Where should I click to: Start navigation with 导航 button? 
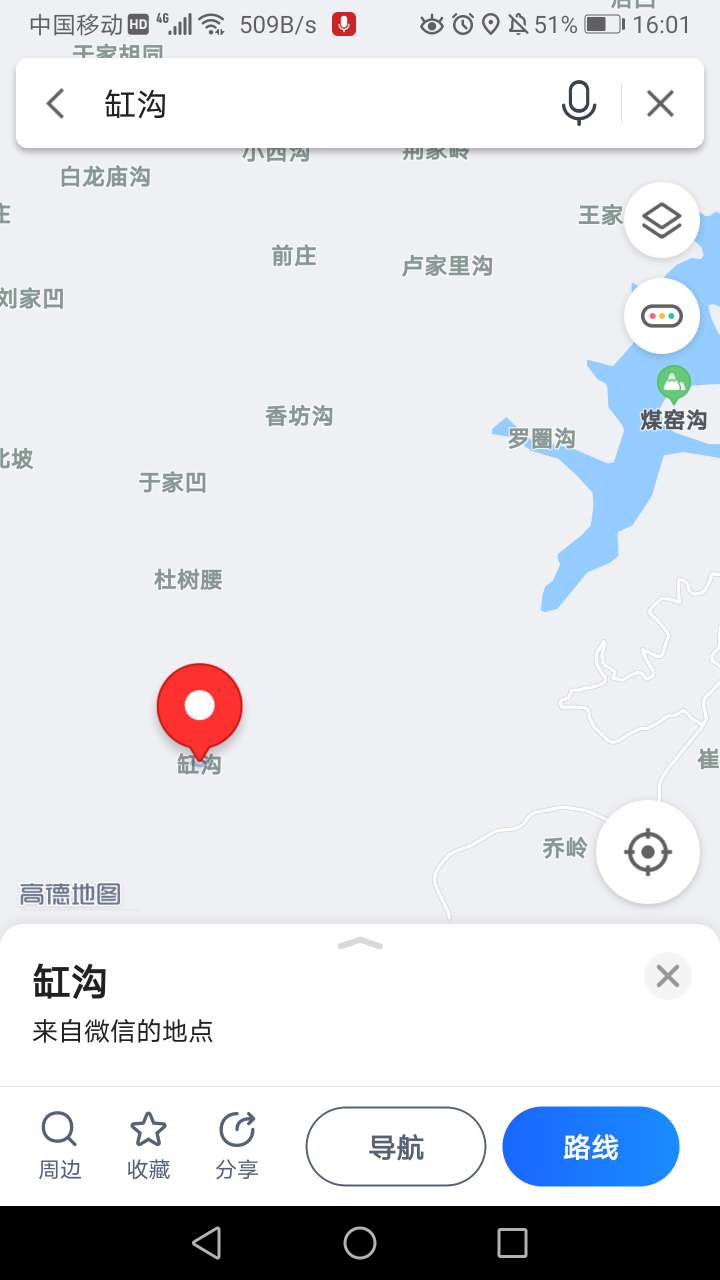[x=396, y=1146]
